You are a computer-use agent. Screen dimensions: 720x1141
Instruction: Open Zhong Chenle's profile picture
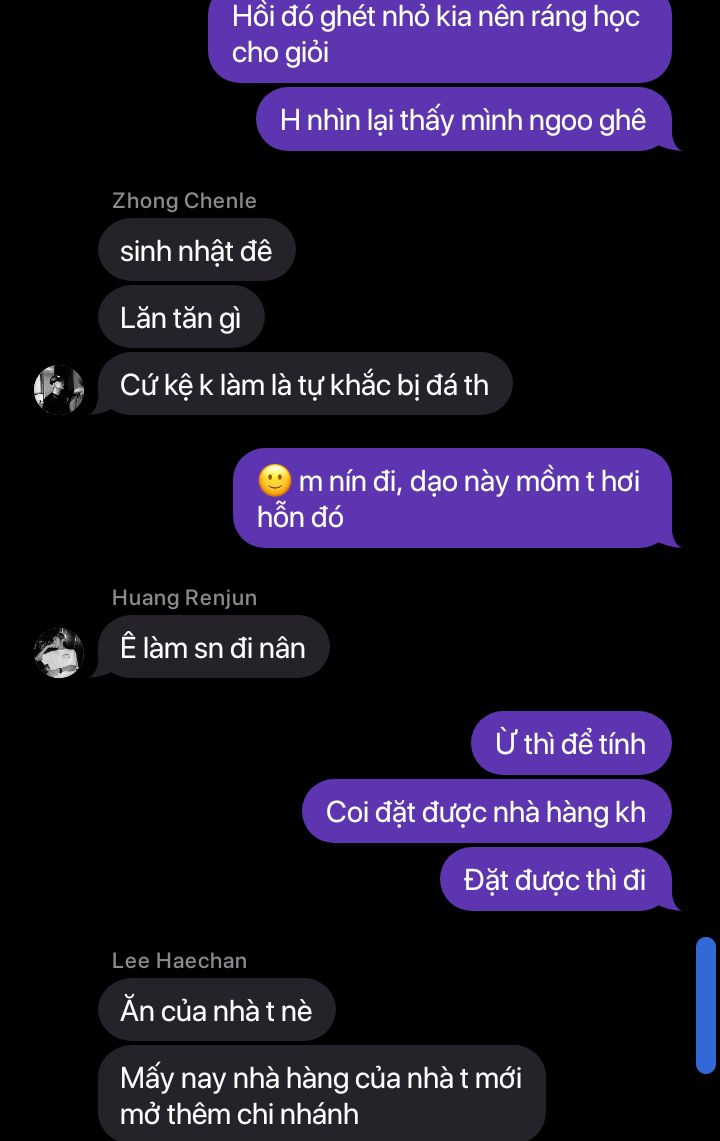tap(59, 390)
